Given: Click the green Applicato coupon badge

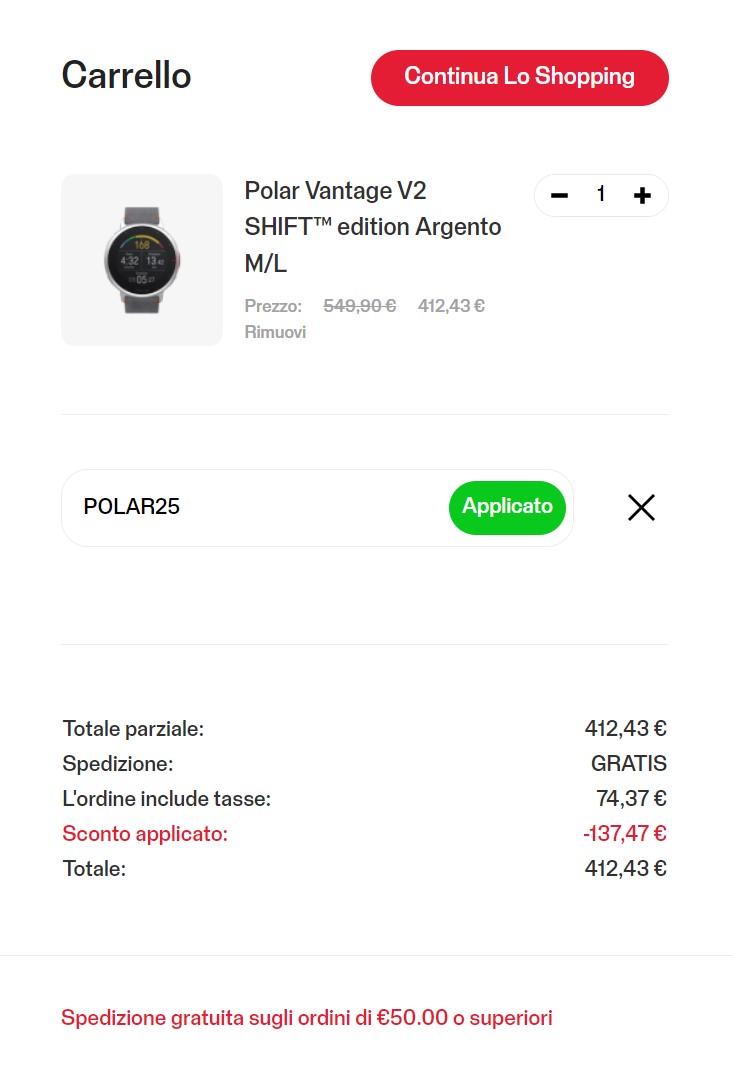Looking at the screenshot, I should [507, 507].
